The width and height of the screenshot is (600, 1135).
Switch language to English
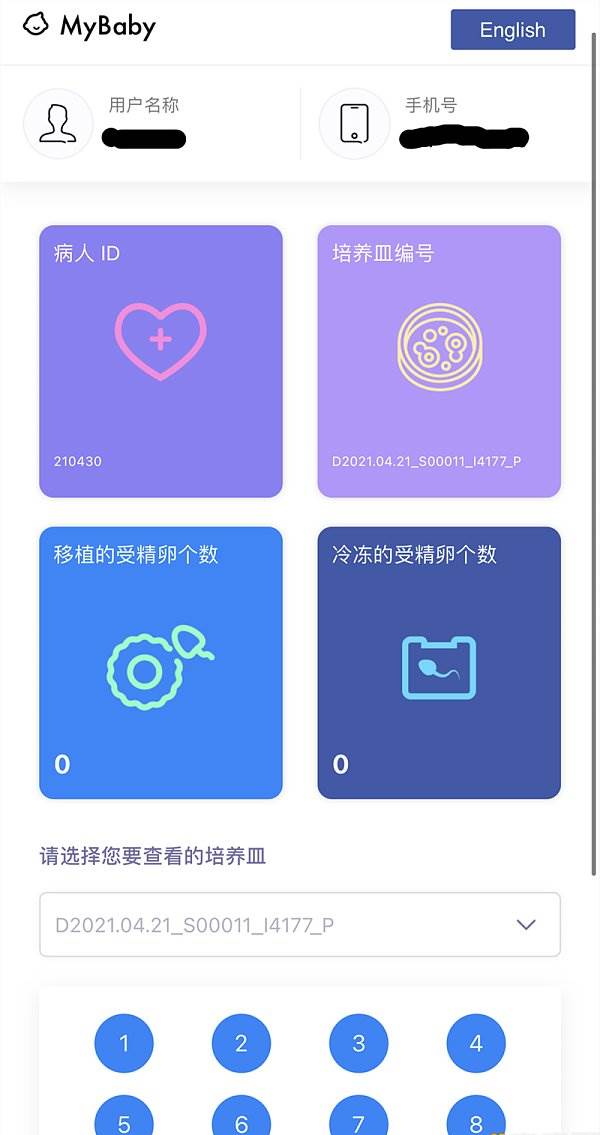tap(512, 30)
